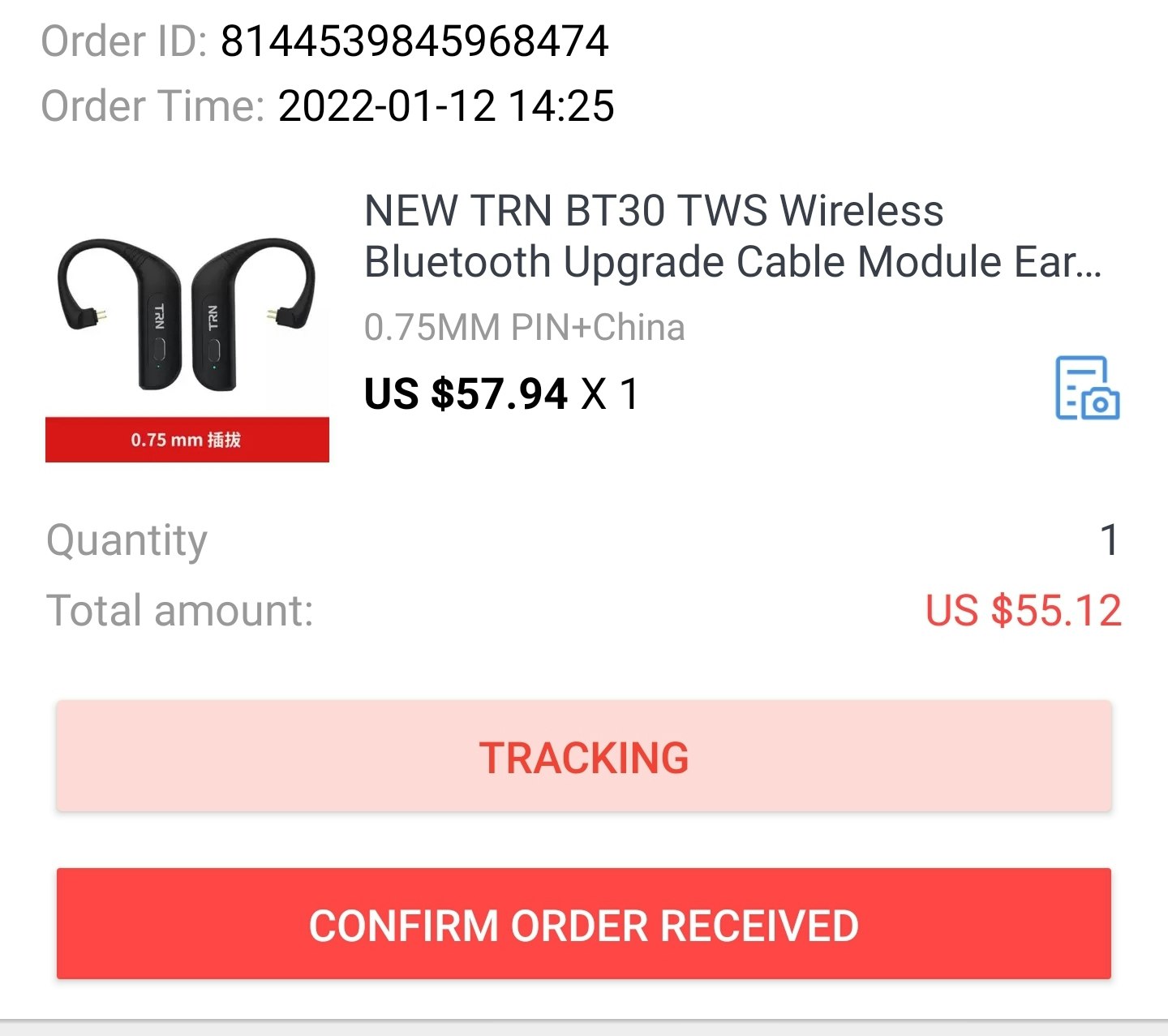Screen dimensions: 1168x1036
Task: Open the order snapshot icon
Action: (1087, 388)
